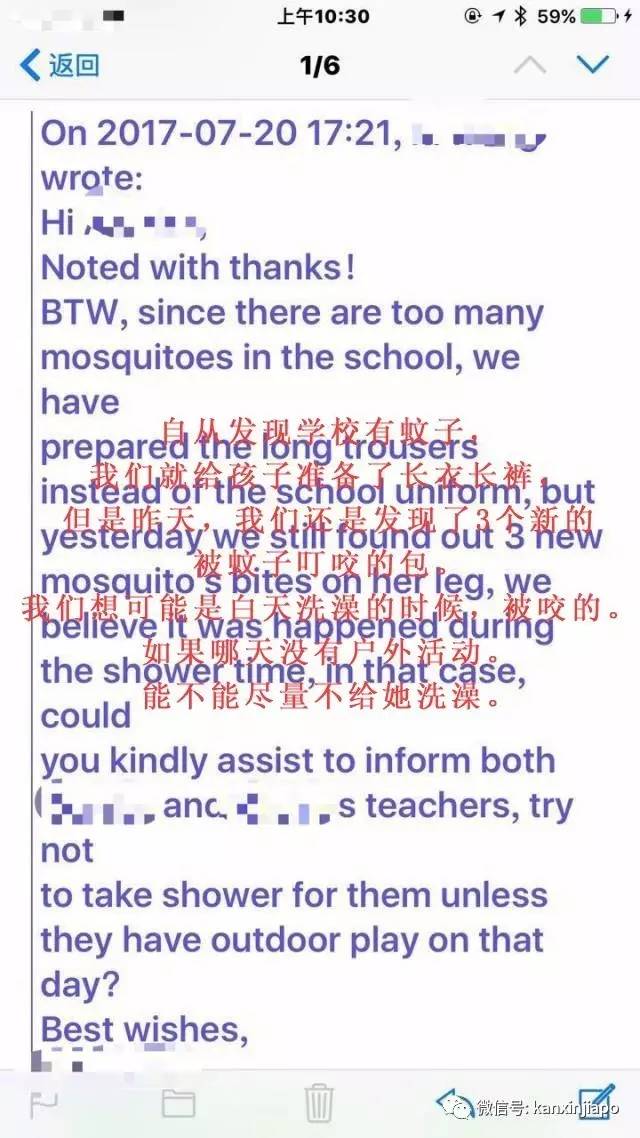Delete this email with the trash icon
640x1138 pixels.
319,1103
